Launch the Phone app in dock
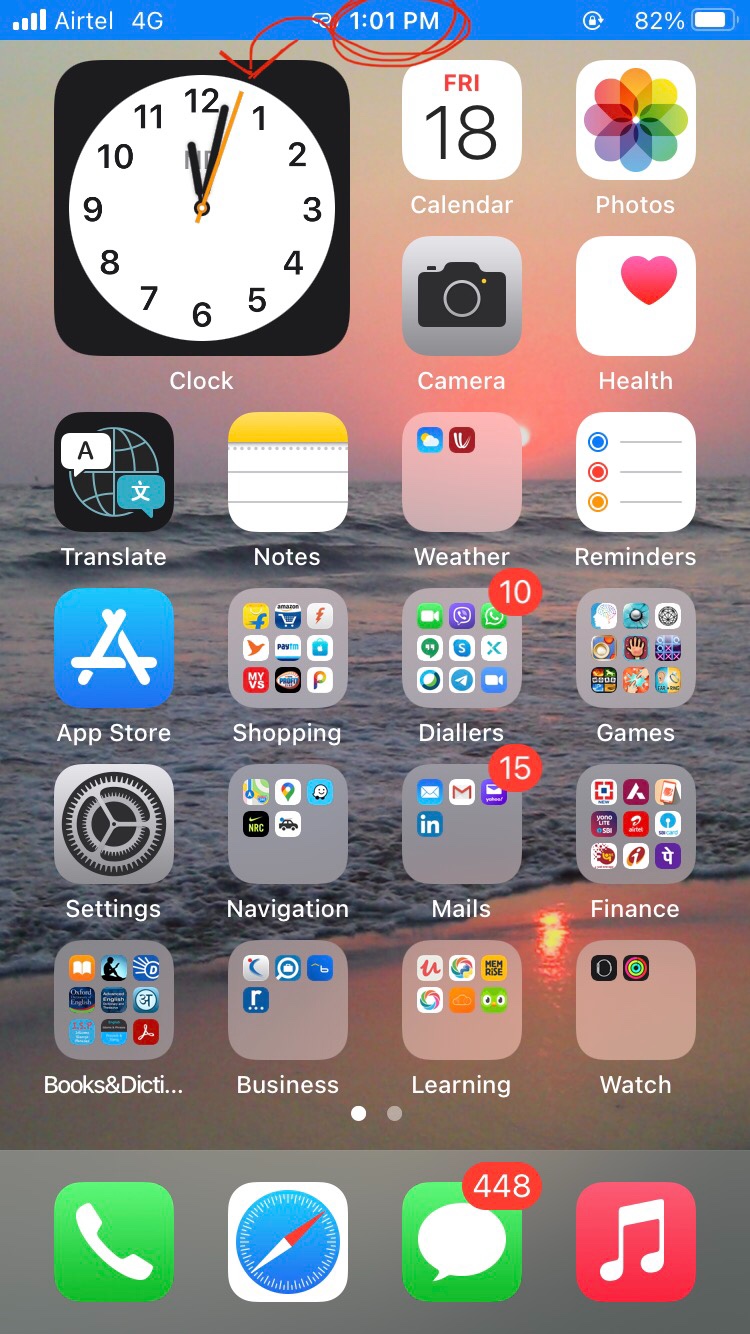Viewport: 750px width, 1334px height. 113,1241
